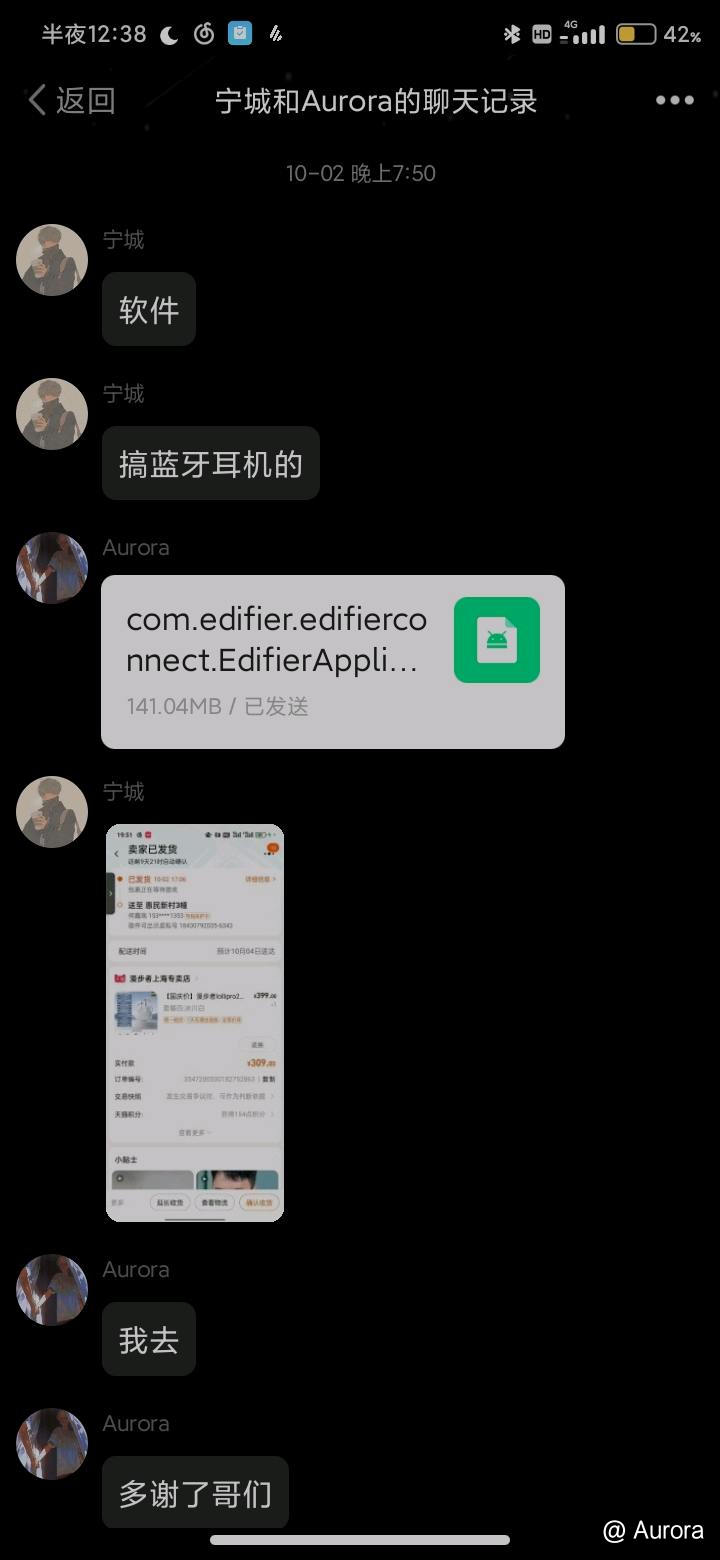Go back via 返回
The image size is (720, 1560).
[72, 101]
